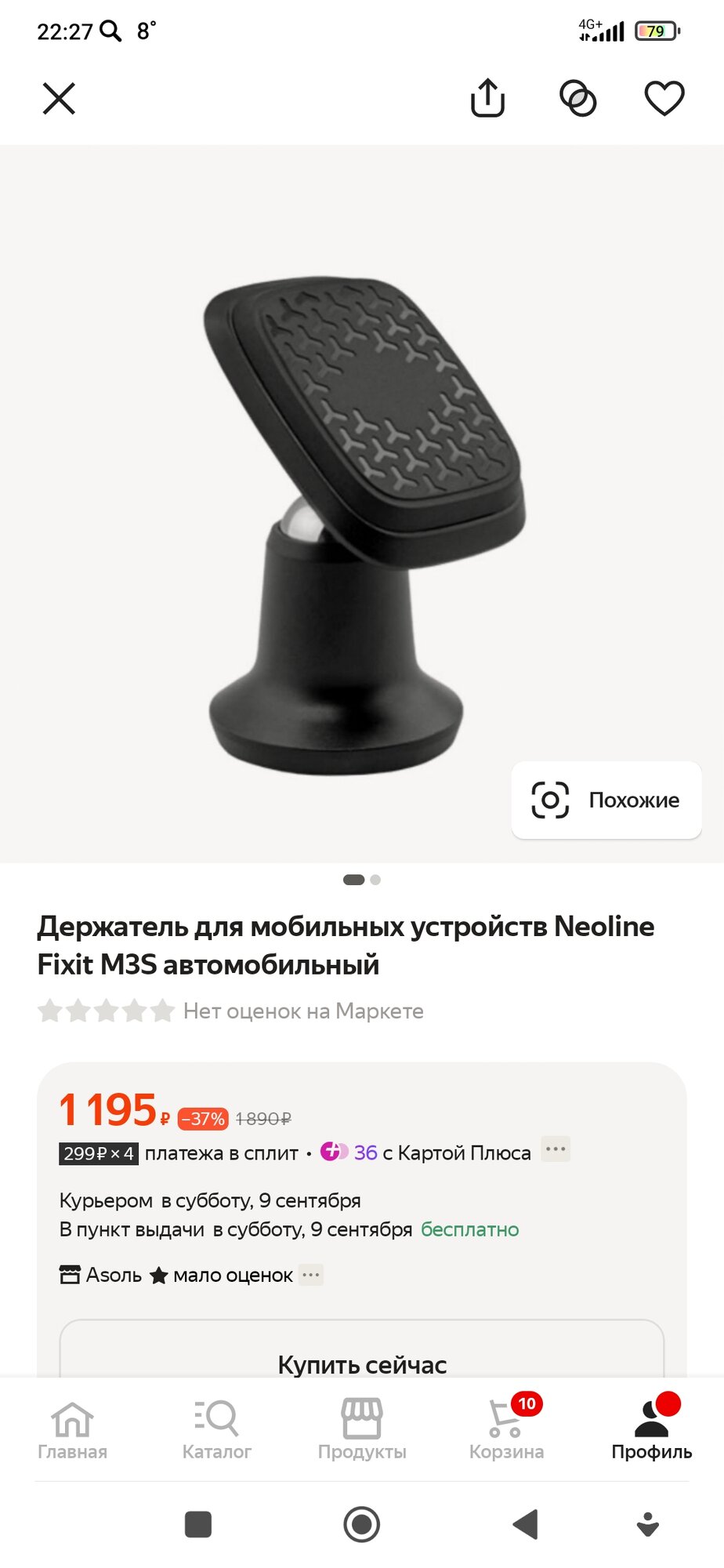This screenshot has width=724, height=1568.
Task: Go back using system back button
Action: [525, 1524]
